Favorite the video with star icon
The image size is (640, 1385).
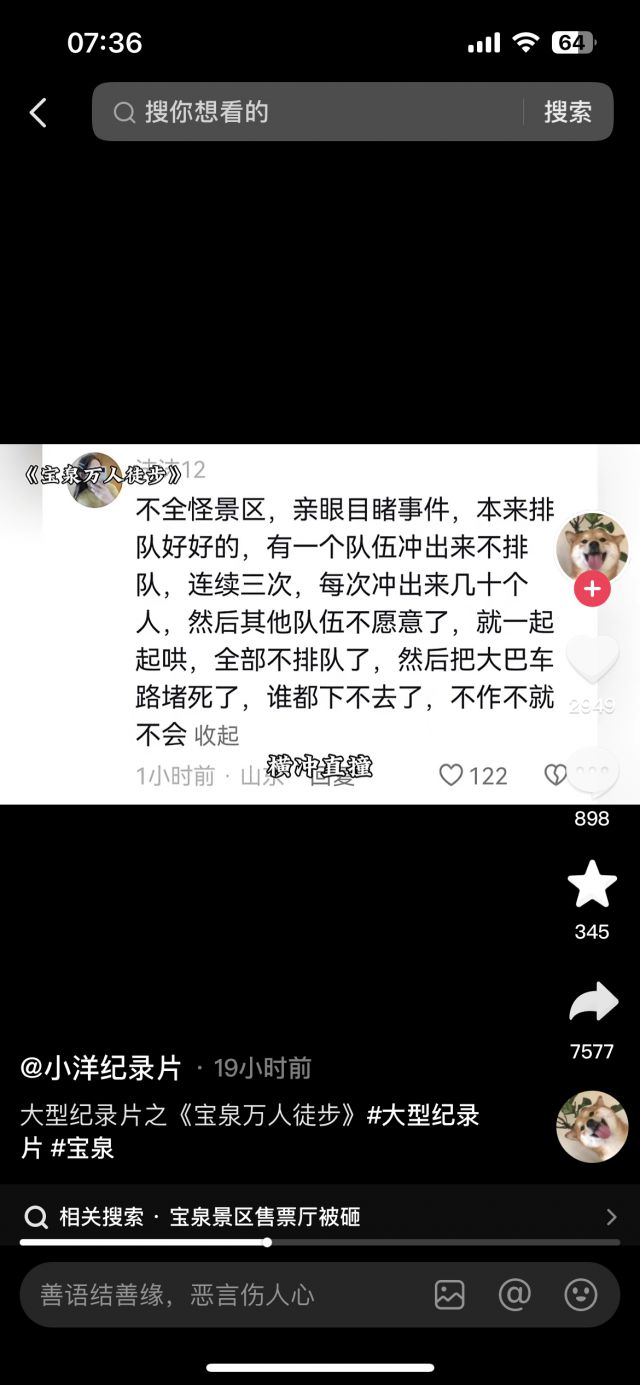point(592,885)
